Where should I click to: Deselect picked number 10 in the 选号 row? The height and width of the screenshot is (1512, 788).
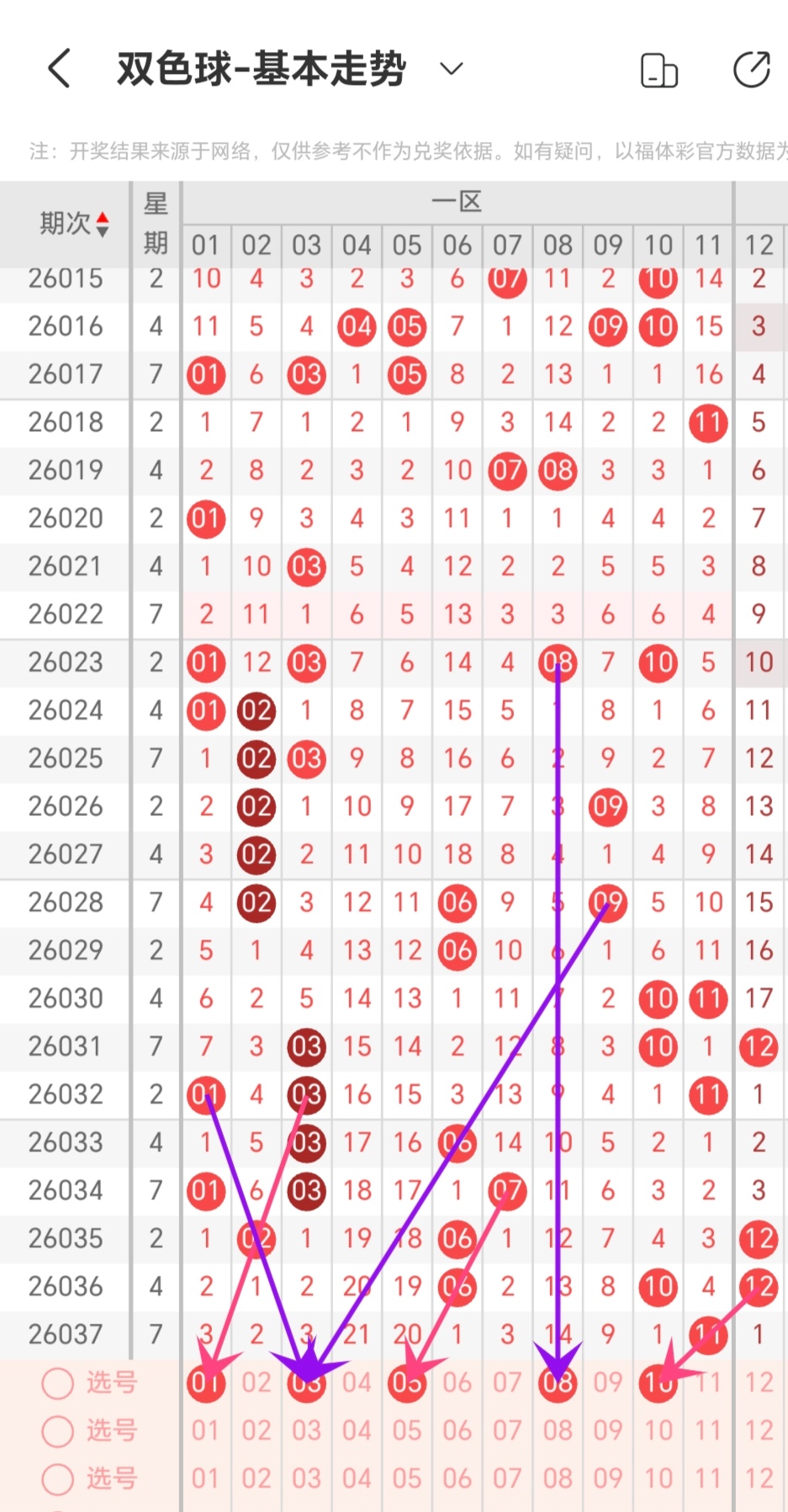click(658, 1383)
